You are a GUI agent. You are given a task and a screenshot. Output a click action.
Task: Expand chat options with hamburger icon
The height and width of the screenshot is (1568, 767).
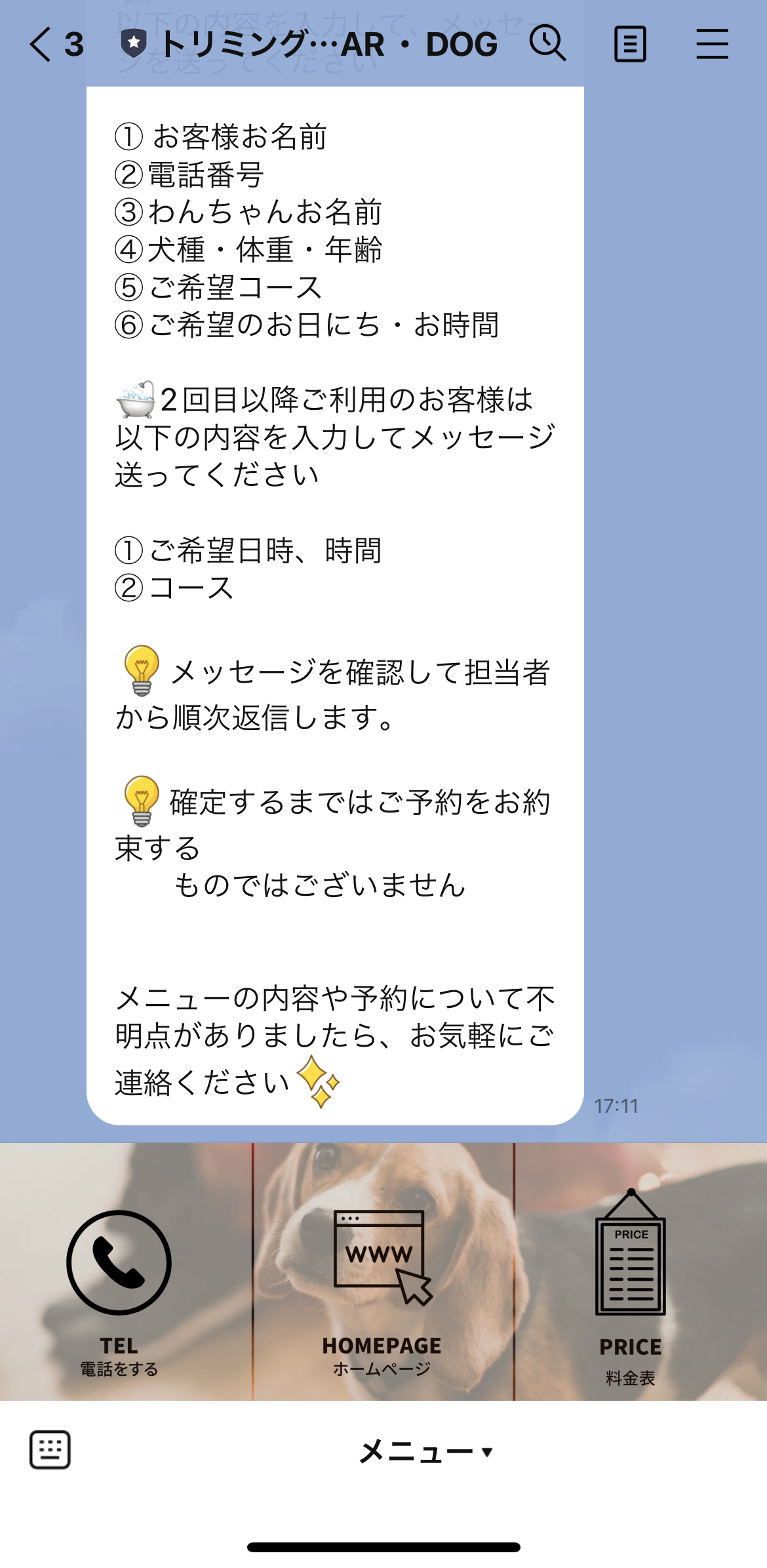tap(712, 43)
